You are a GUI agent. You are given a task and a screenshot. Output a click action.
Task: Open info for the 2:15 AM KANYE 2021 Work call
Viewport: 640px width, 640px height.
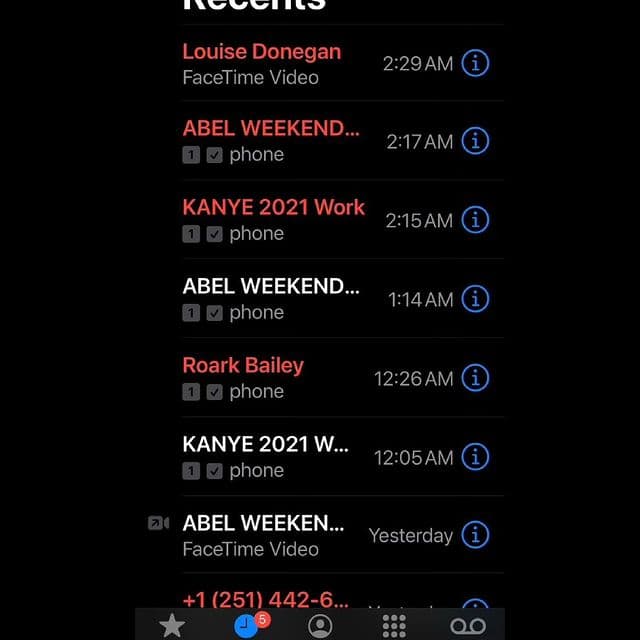[x=476, y=219]
